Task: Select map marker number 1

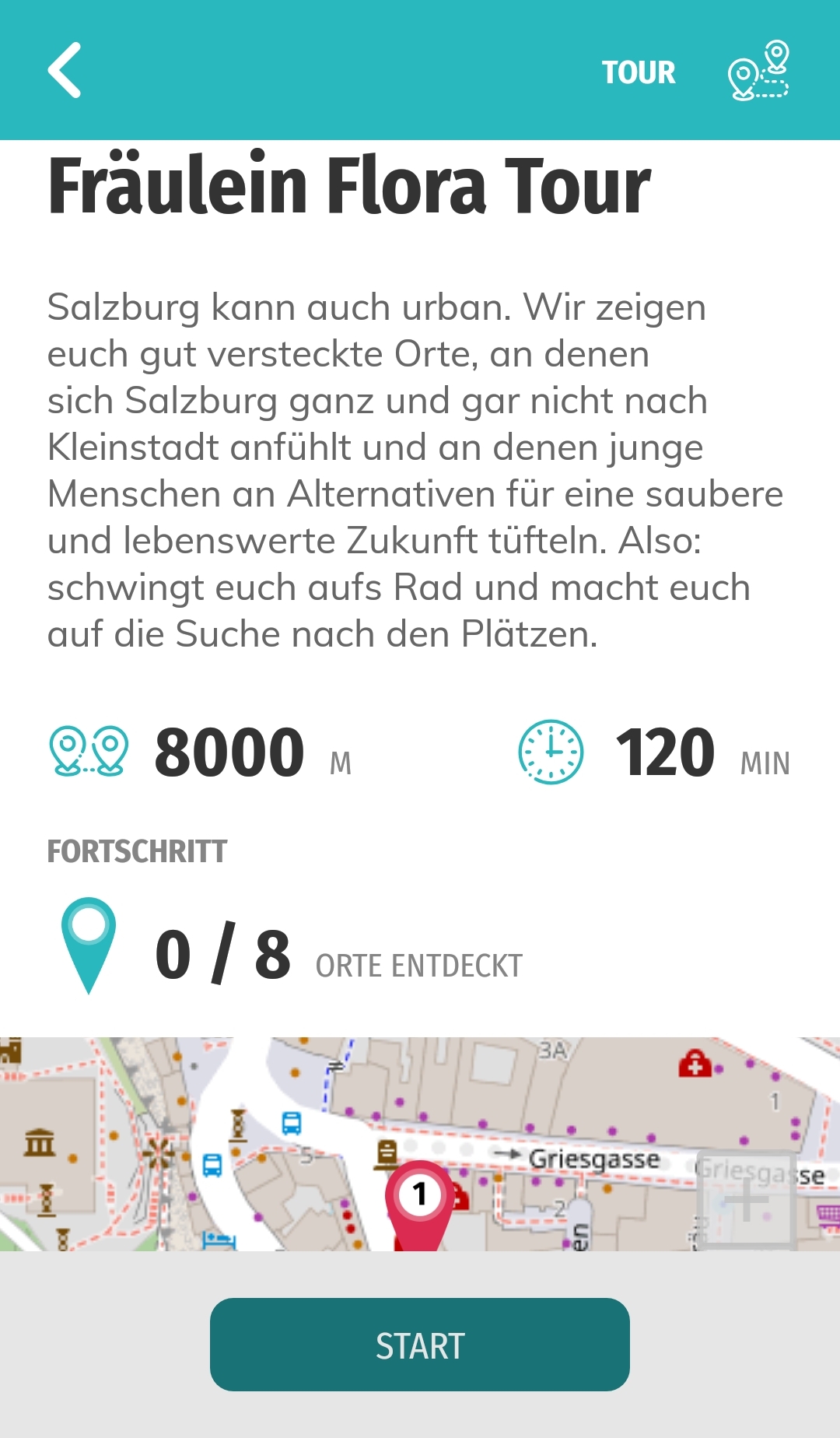Action: tap(420, 1205)
